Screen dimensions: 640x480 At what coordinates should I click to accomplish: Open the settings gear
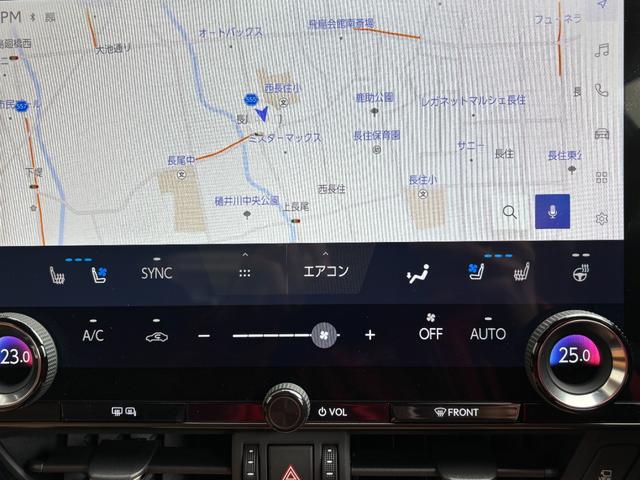click(602, 218)
